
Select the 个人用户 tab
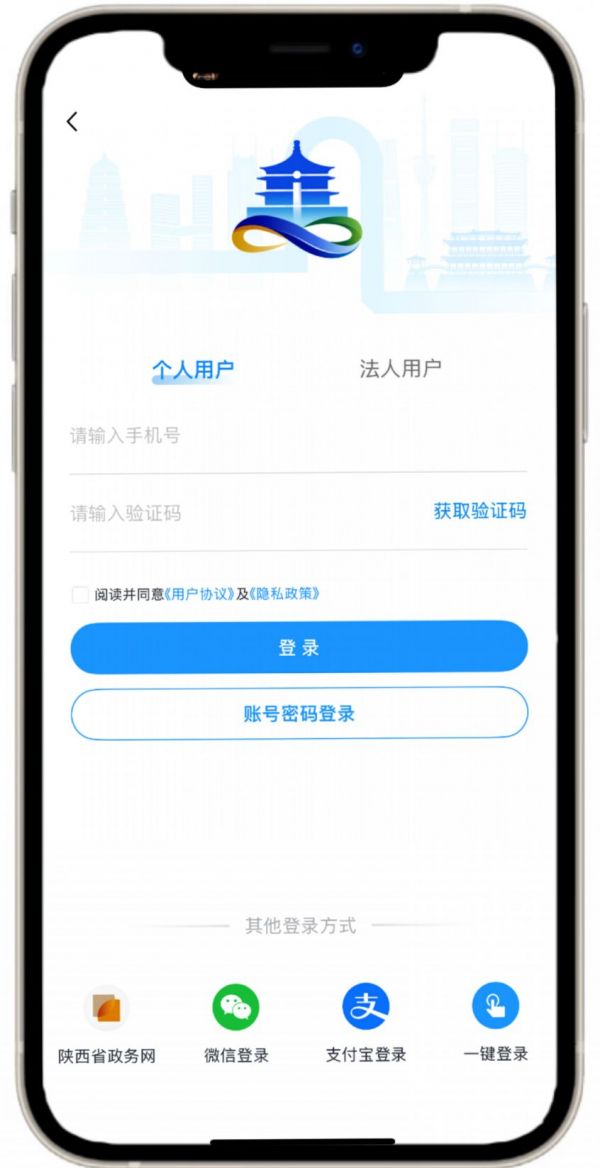click(x=193, y=370)
